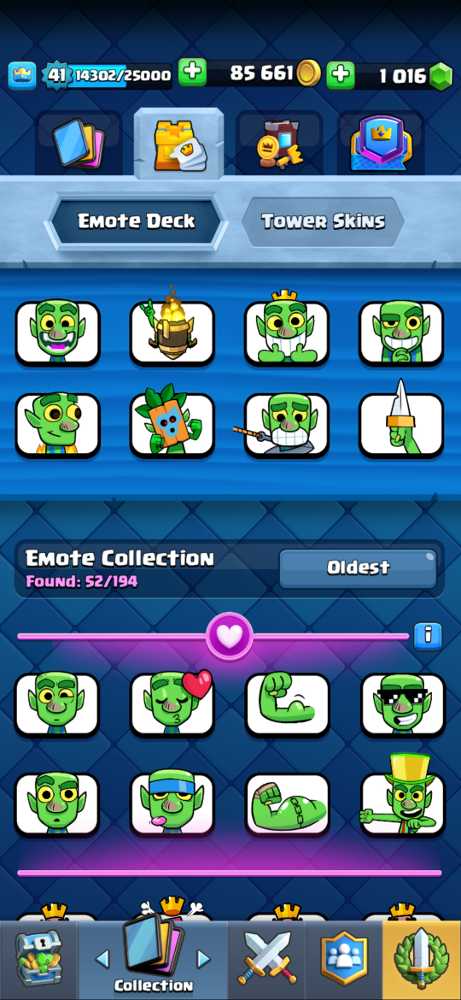Viewport: 461px width, 1000px height.
Task: Change sorting with the Oldest button
Action: 358,568
